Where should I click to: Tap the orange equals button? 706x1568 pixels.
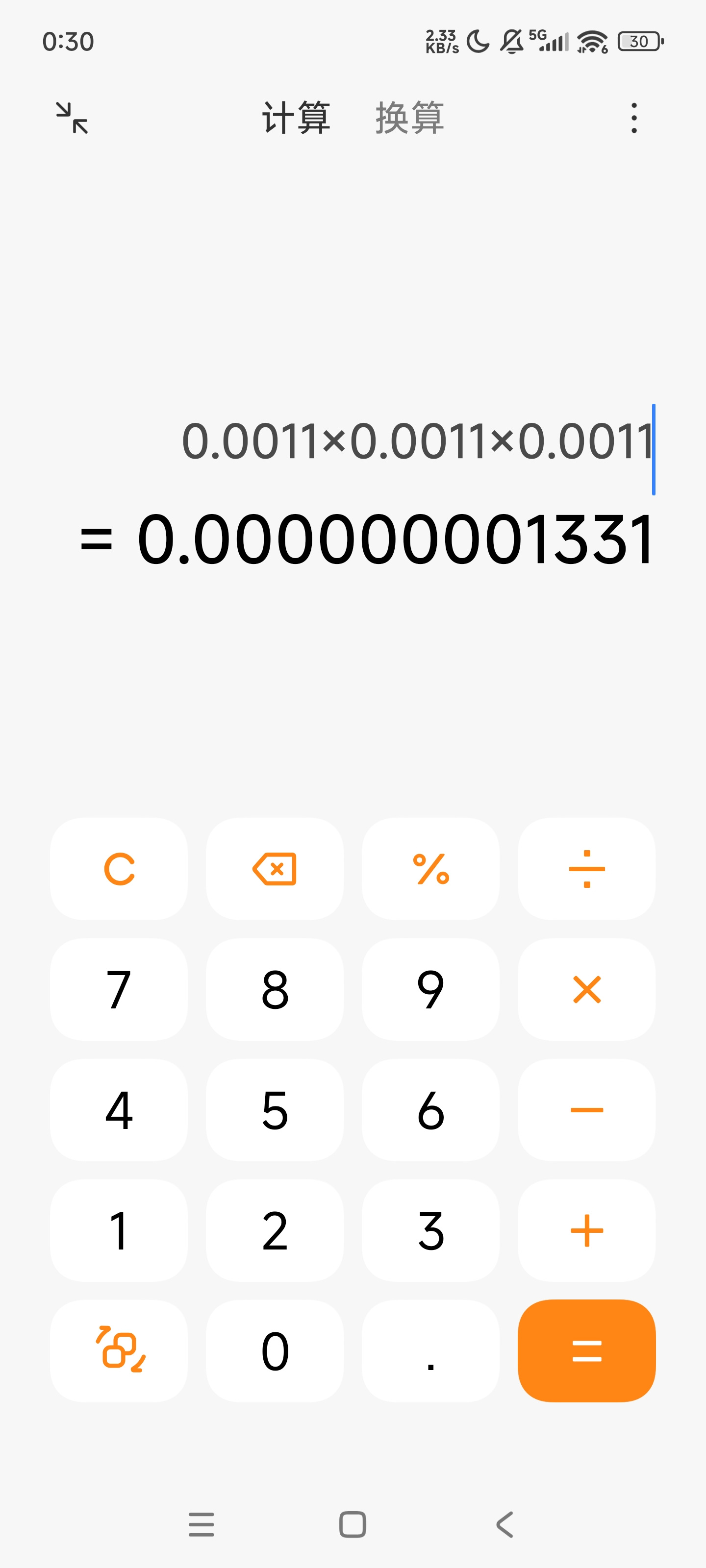(x=586, y=1351)
